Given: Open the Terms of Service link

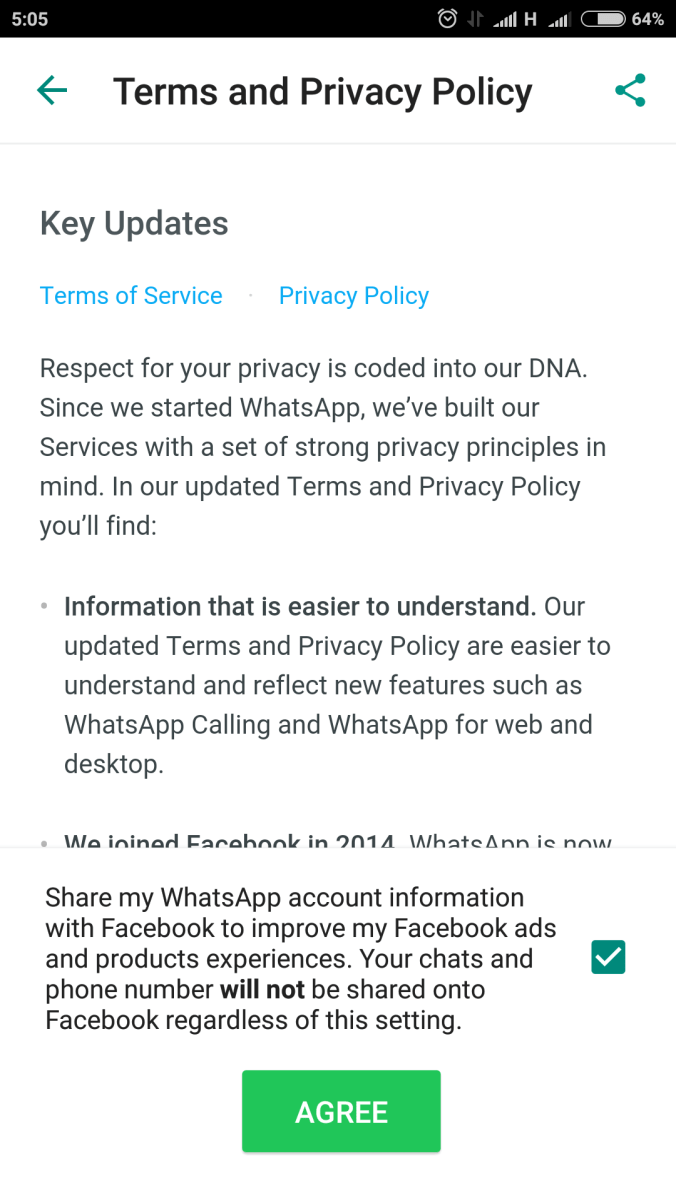Looking at the screenshot, I should tap(131, 296).
